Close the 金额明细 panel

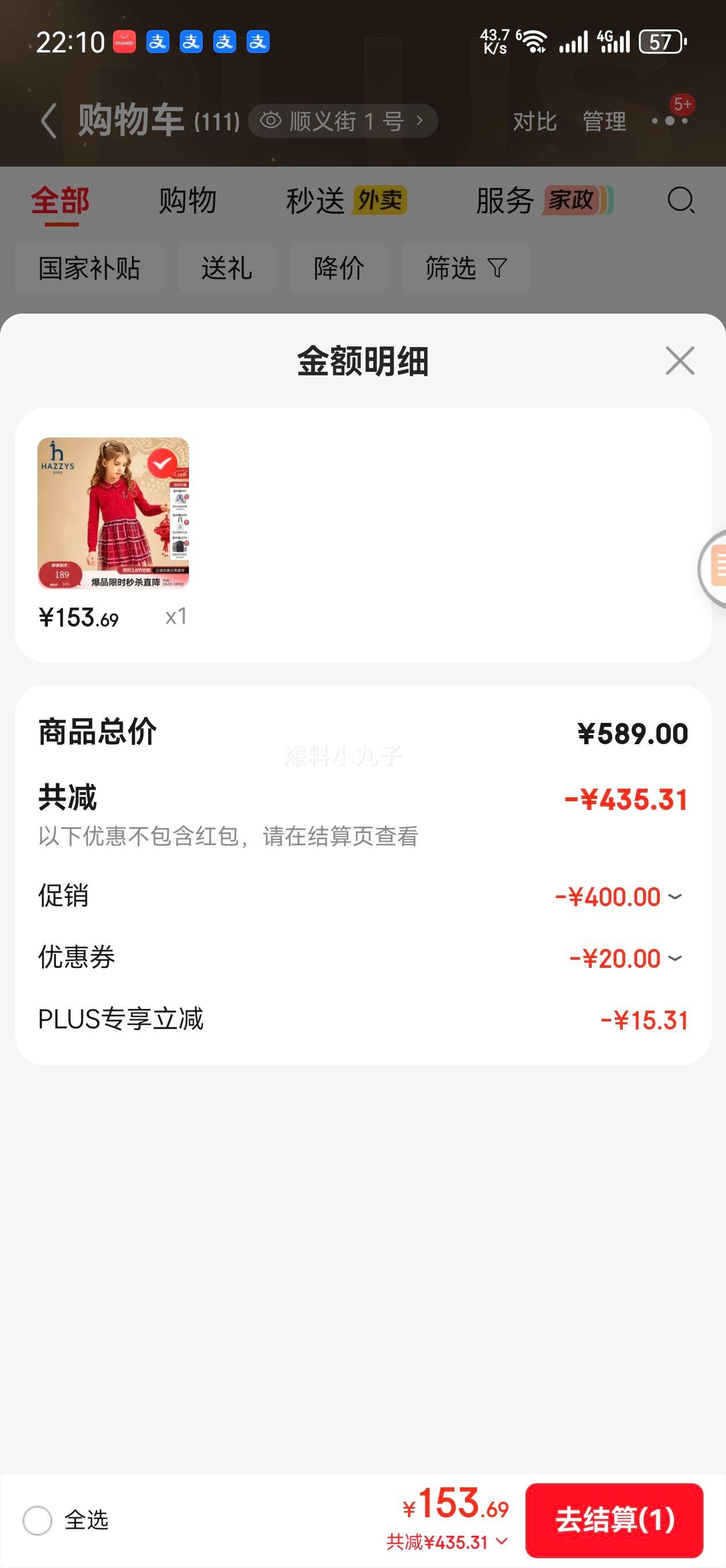click(679, 361)
